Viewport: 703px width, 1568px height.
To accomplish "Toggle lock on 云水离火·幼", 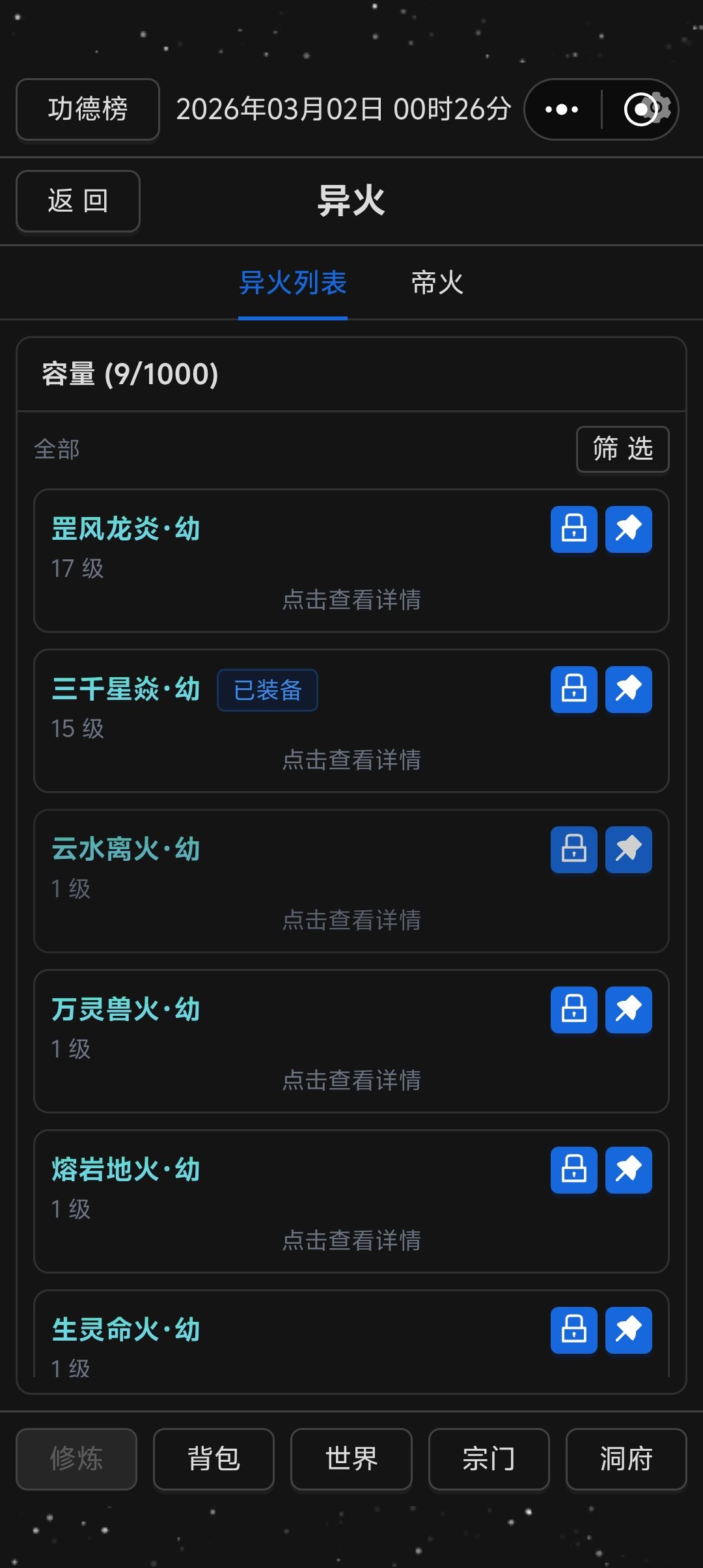I will (x=574, y=850).
